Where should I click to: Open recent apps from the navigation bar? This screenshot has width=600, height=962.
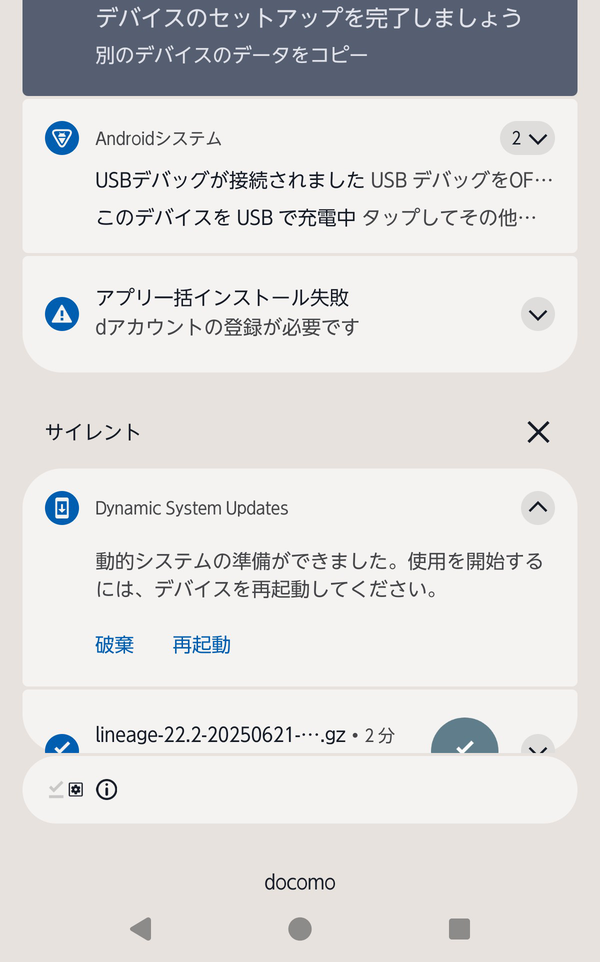tap(459, 929)
